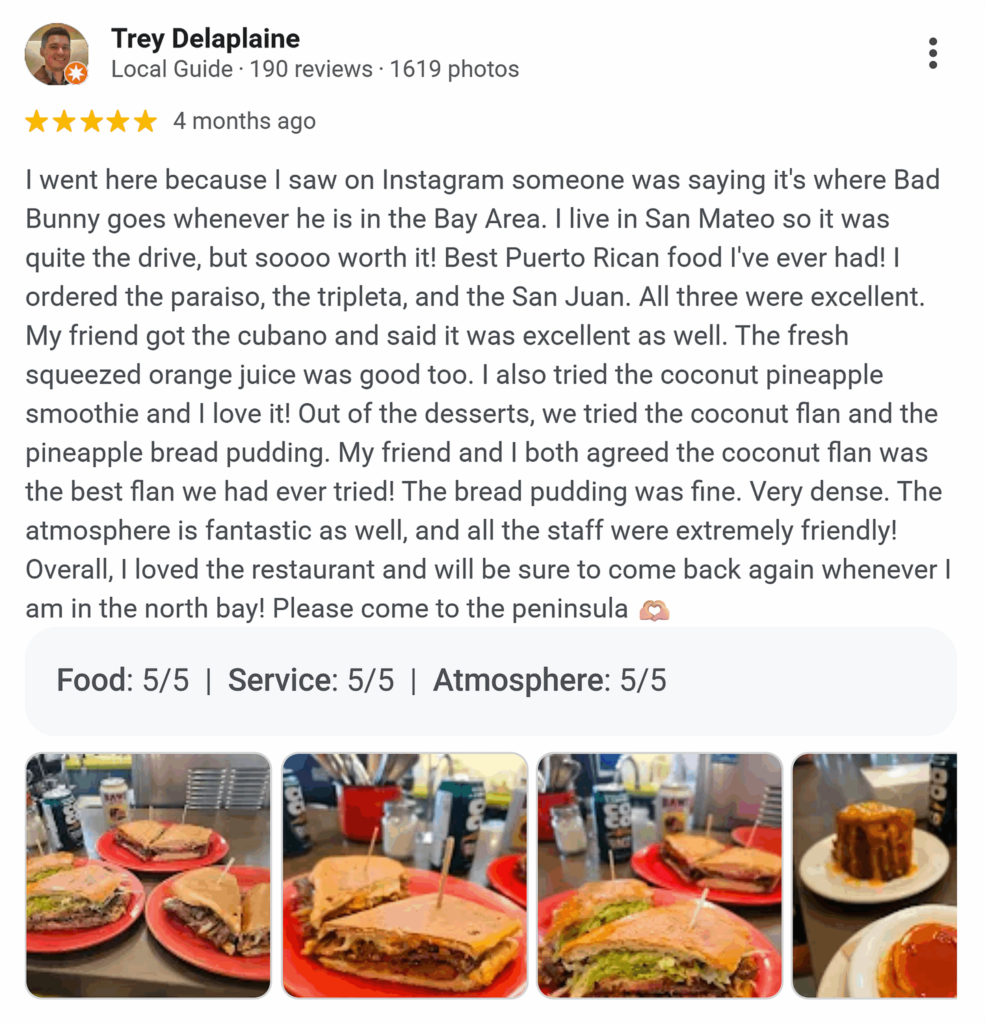The height and width of the screenshot is (1024, 985).
Task: Open reviewer name Trey Delaplaine
Action: tap(205, 39)
